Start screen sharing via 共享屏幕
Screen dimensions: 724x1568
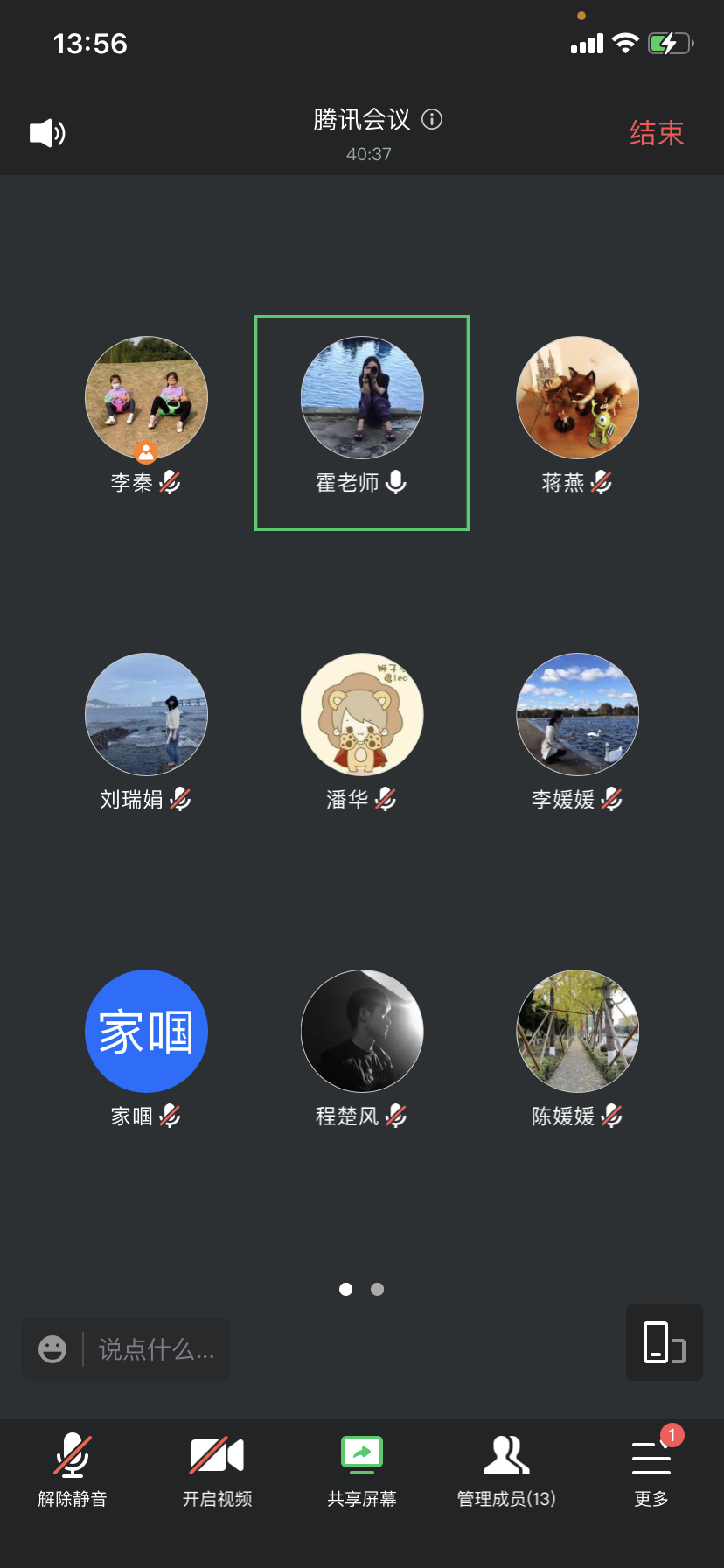[x=362, y=1470]
